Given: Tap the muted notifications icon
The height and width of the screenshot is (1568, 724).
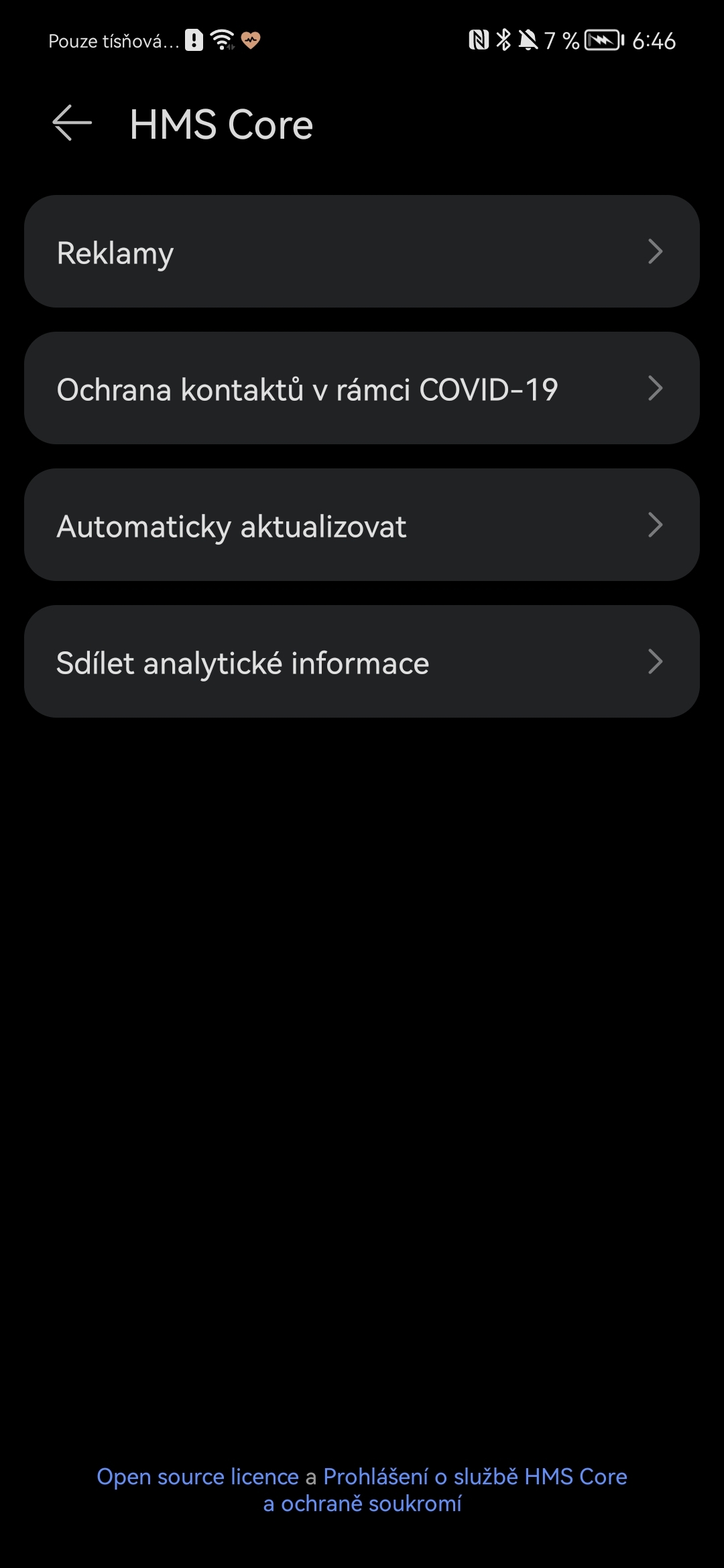Looking at the screenshot, I should (x=530, y=40).
